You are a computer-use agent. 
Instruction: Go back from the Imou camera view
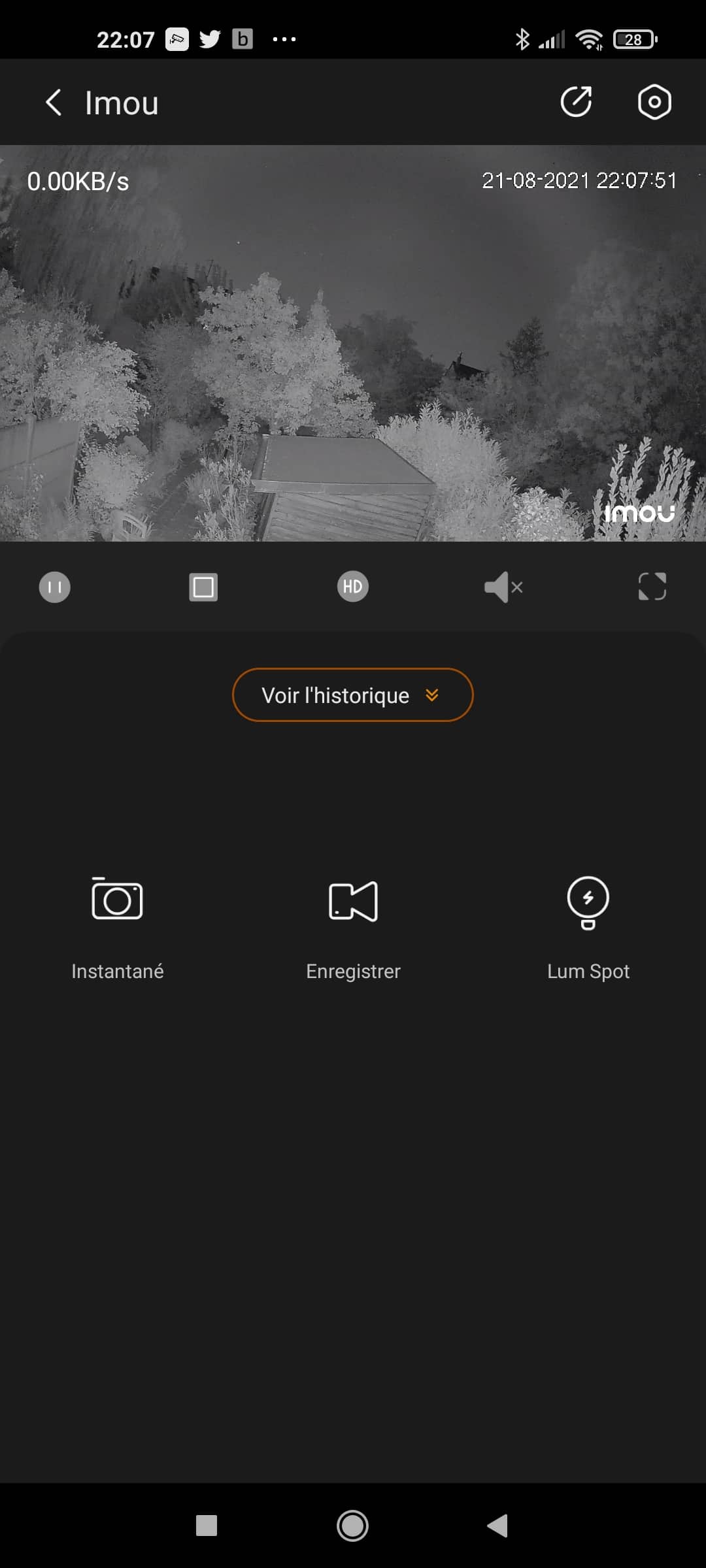54,103
